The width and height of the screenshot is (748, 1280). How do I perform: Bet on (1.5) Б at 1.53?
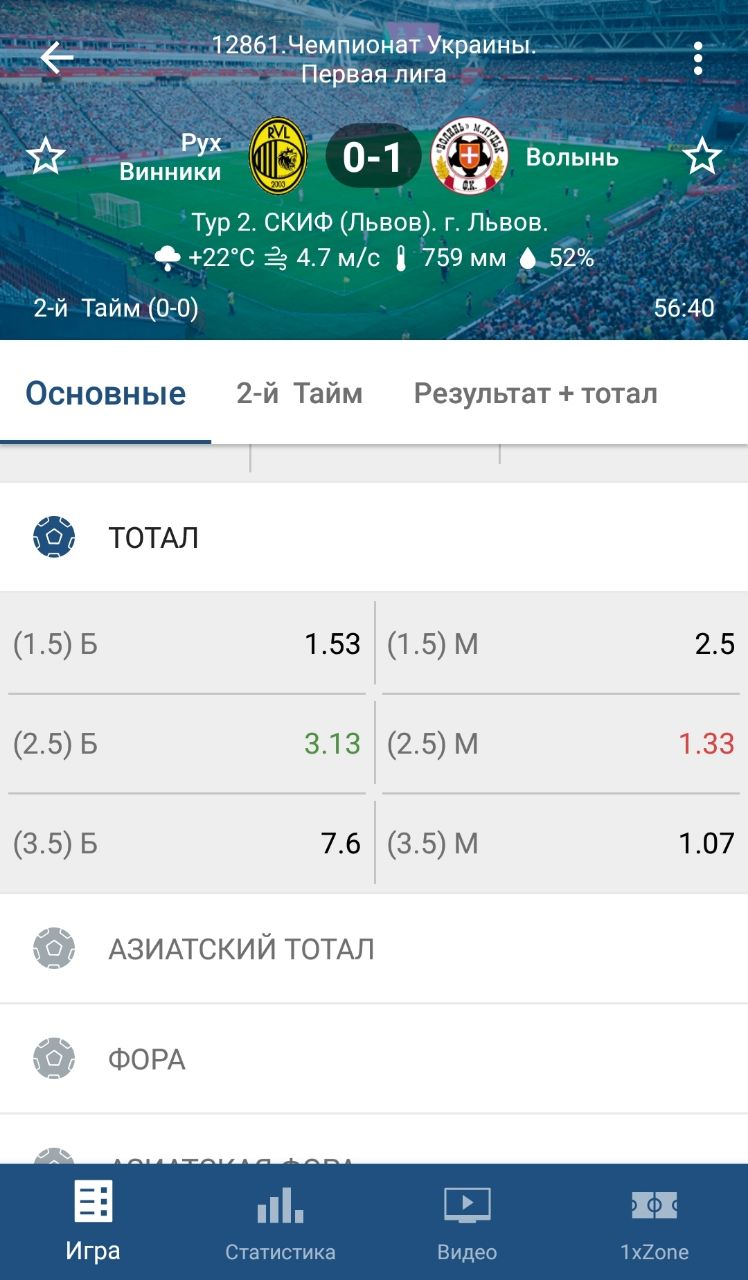pyautogui.click(x=187, y=644)
